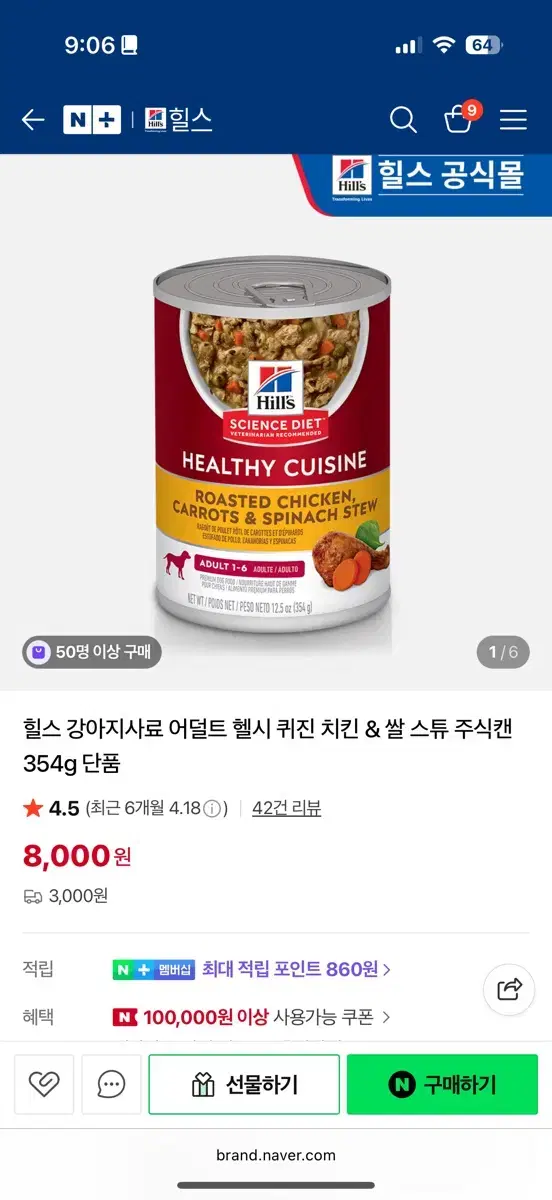View the 100,000원 이상 사용가능 쿠폰 coupons

251,1017
